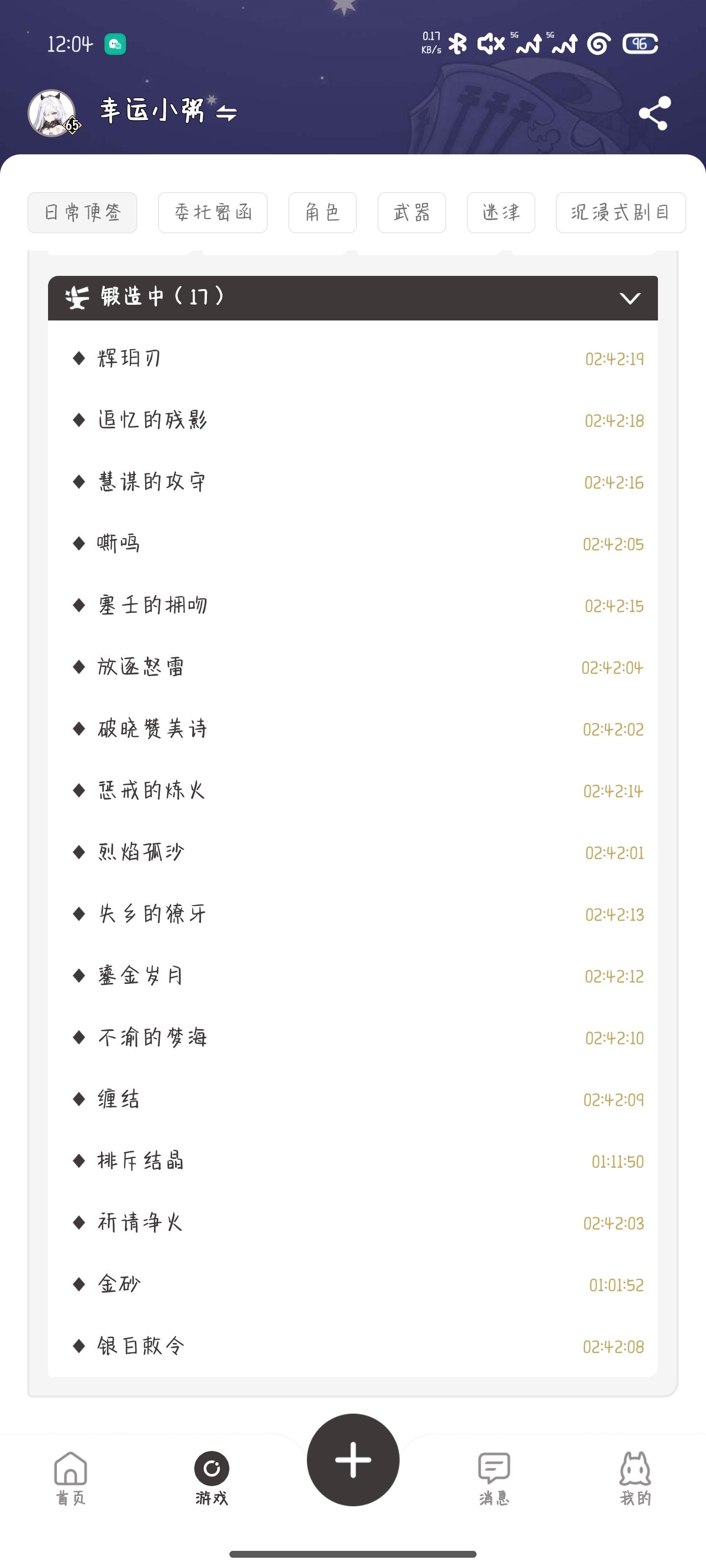Open the 角色 tab
The height and width of the screenshot is (1568, 706).
(x=322, y=213)
